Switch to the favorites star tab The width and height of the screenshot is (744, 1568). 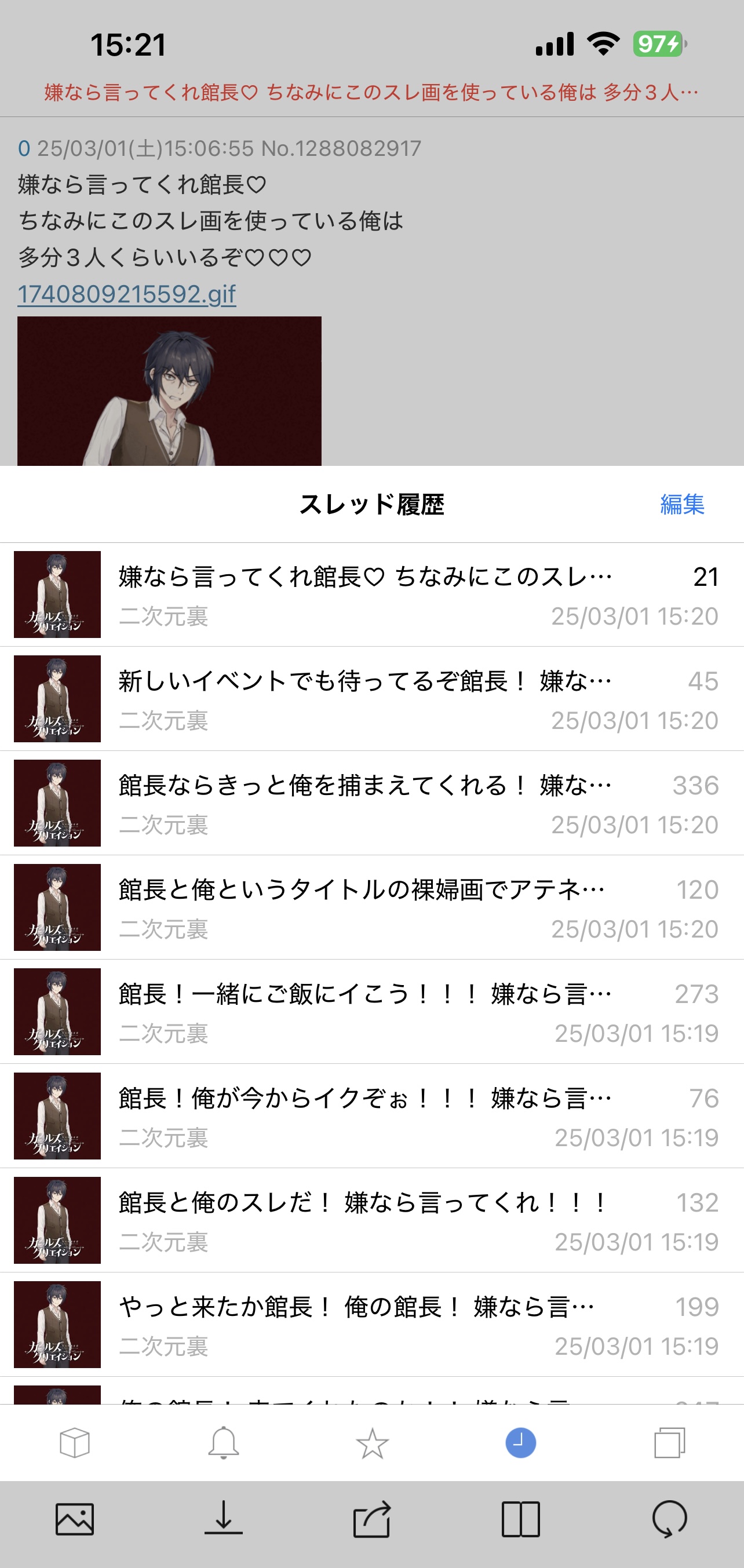[x=372, y=1443]
